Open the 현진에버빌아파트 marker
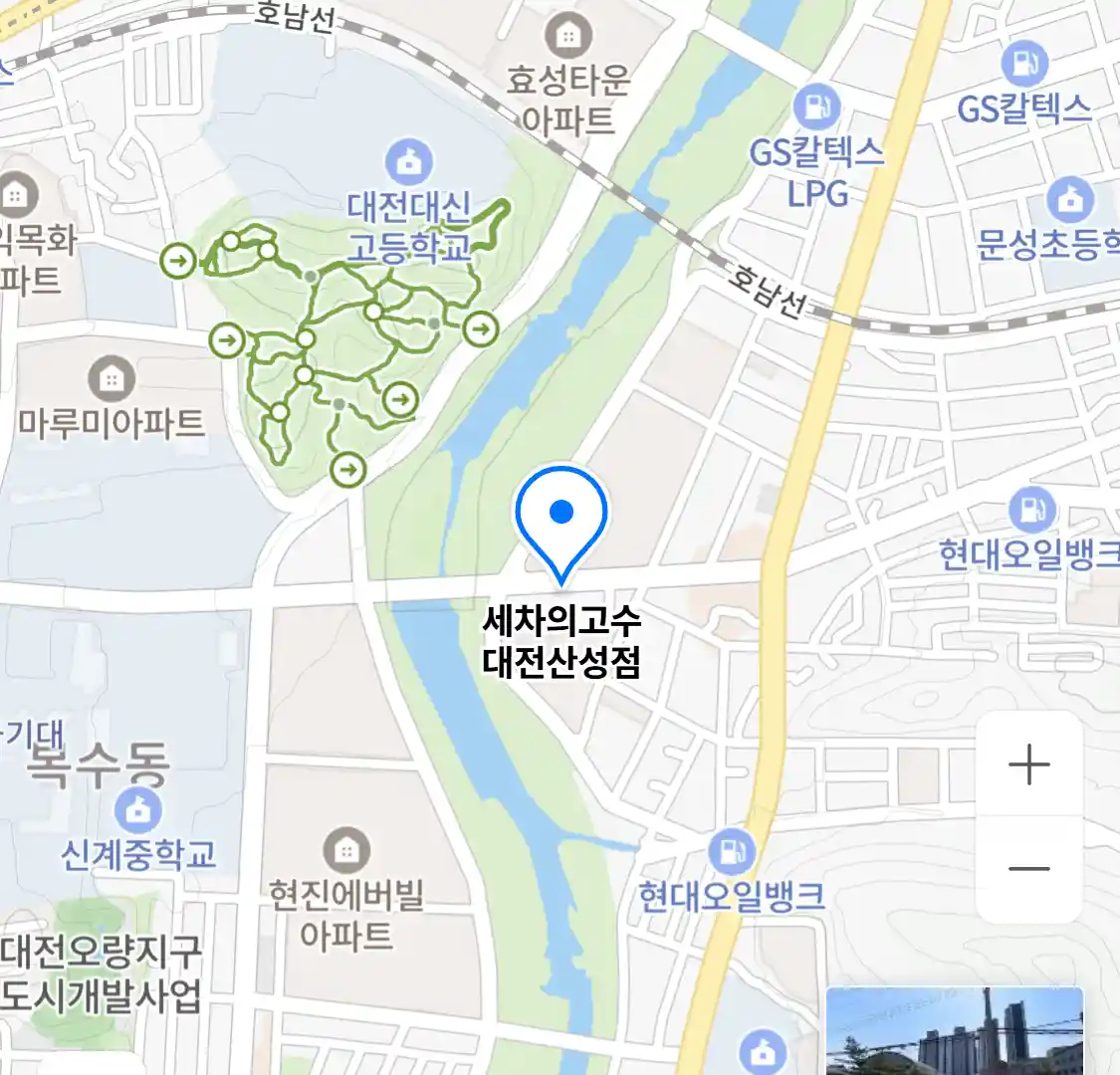The image size is (1120, 1075). pos(345,850)
